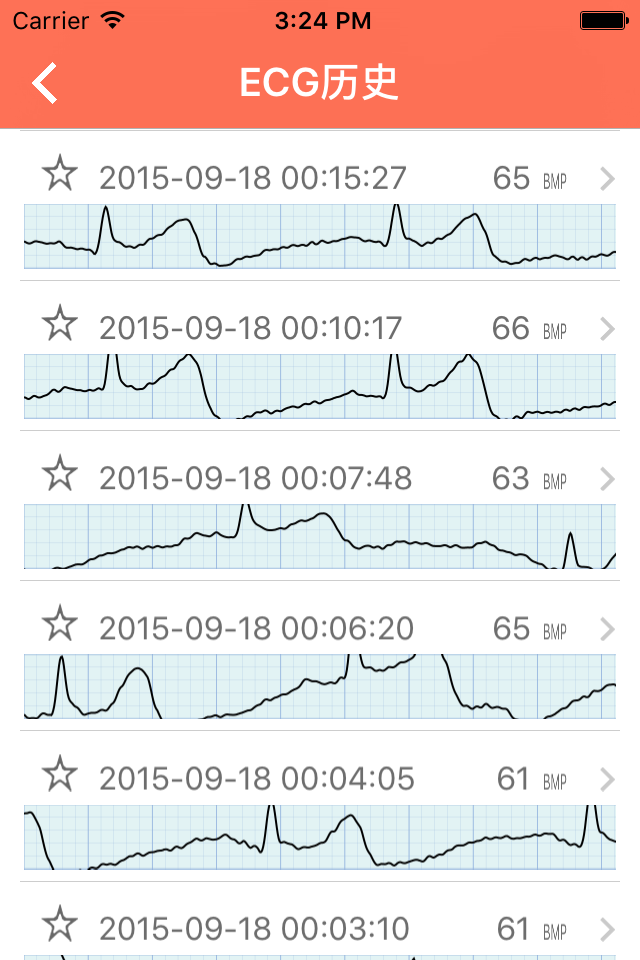640x960 pixels.
Task: Favorite the 00:10:17 recording
Action: [x=60, y=323]
